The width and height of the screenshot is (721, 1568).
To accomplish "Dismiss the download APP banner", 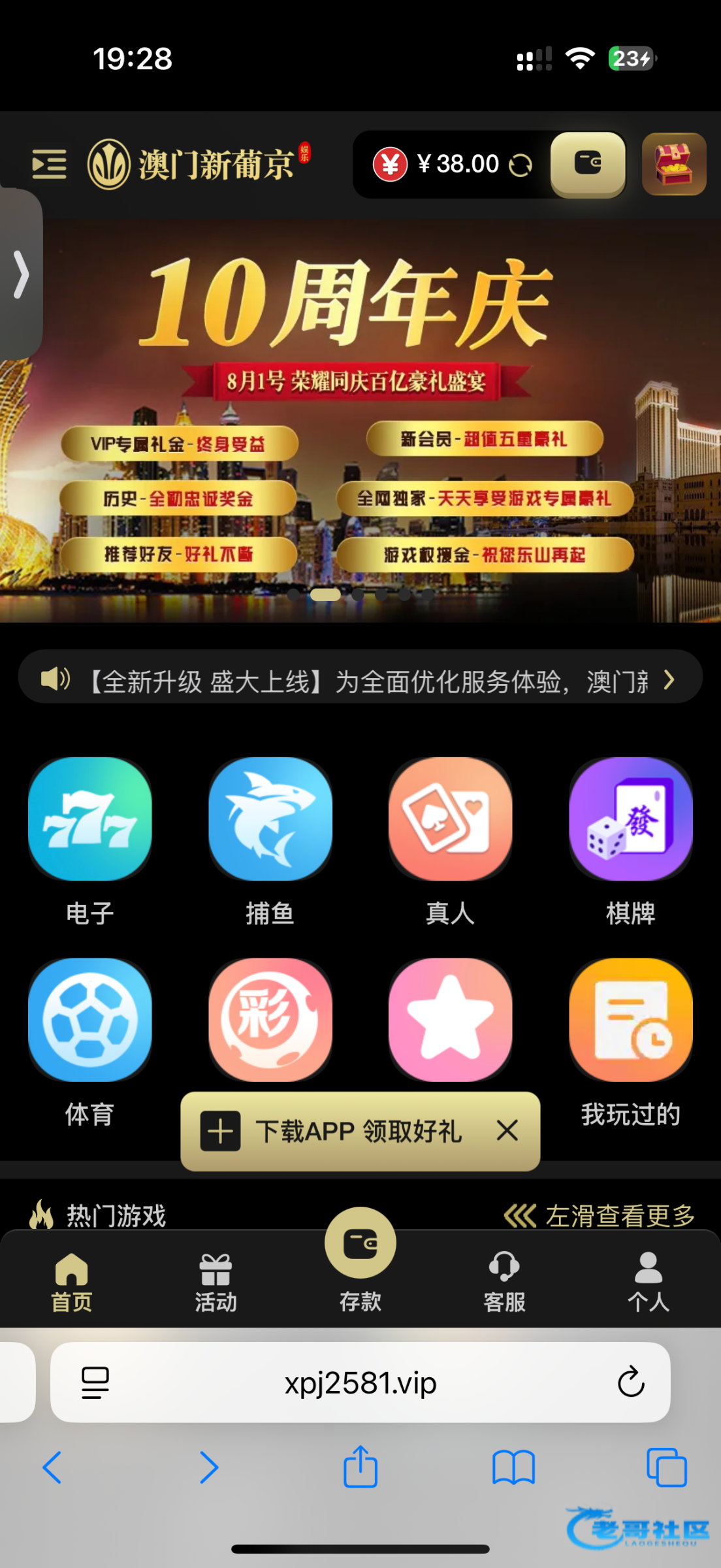I will 507,1130.
